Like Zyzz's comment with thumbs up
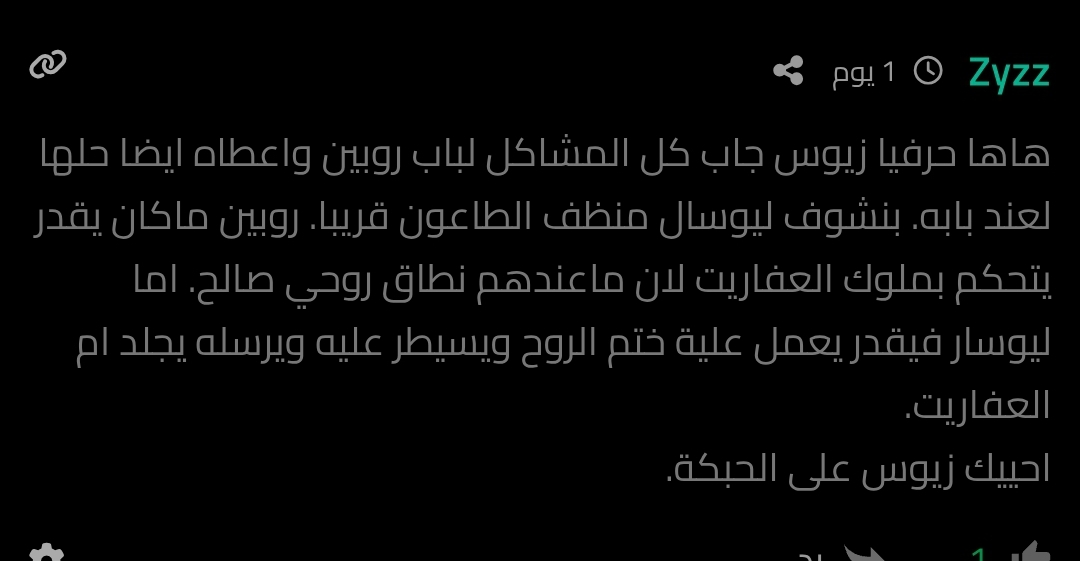This screenshot has height=561, width=1080. tap(1031, 553)
